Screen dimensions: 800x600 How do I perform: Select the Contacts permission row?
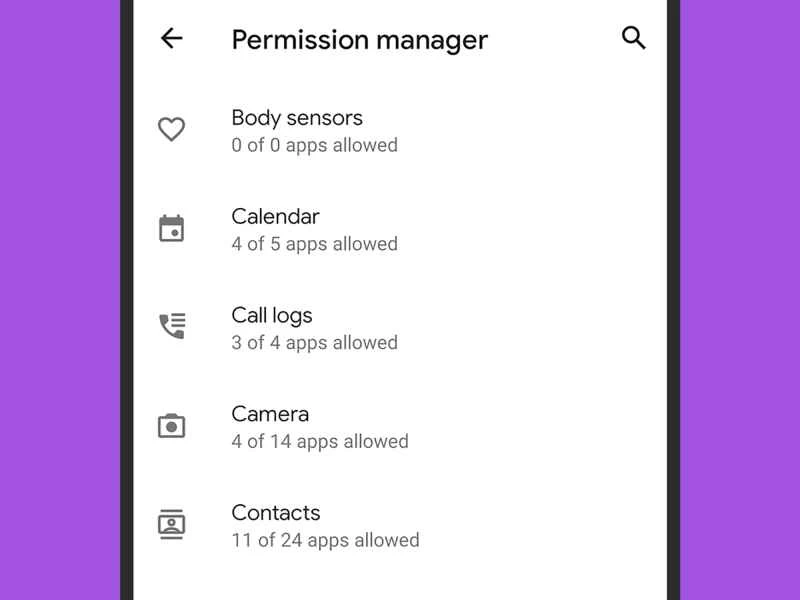click(x=324, y=525)
